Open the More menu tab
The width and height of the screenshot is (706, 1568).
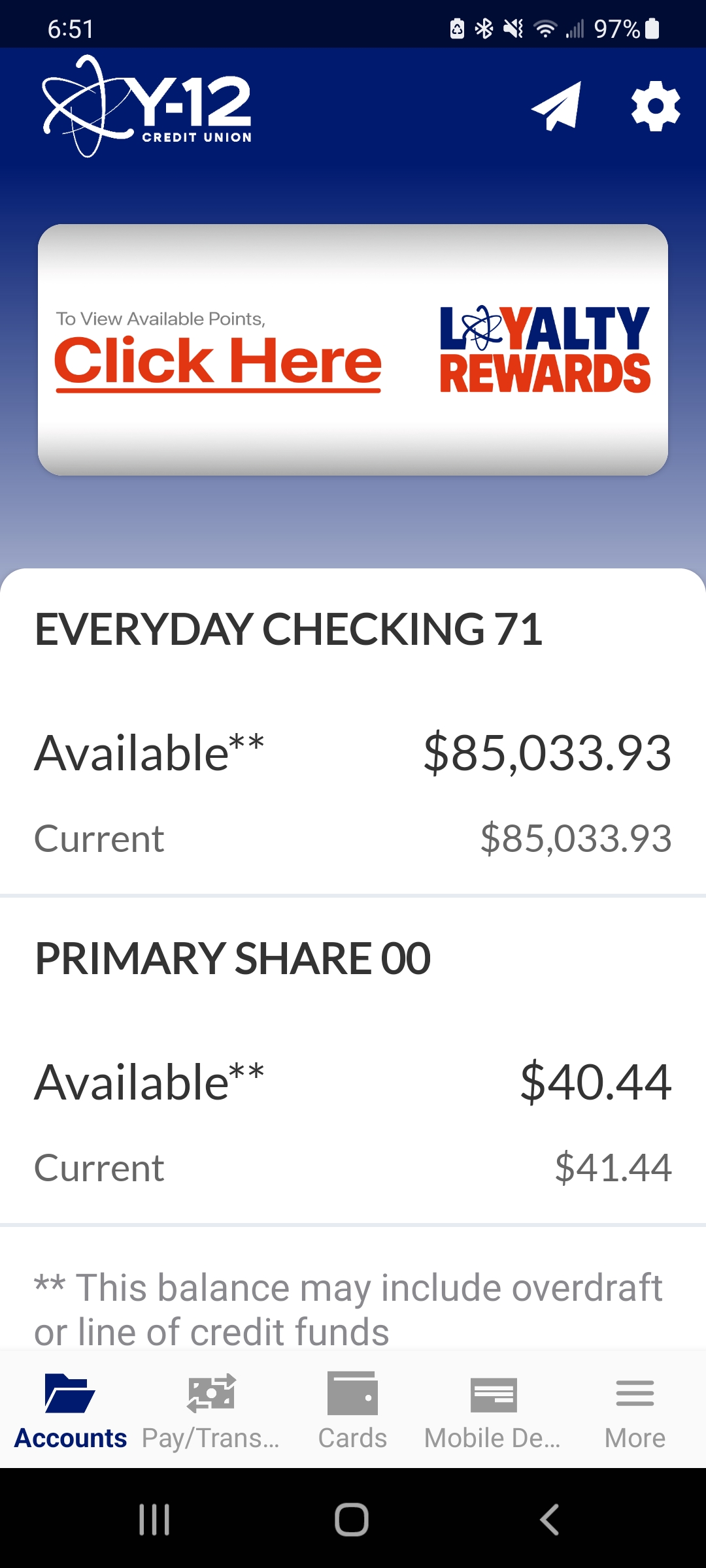(635, 1410)
